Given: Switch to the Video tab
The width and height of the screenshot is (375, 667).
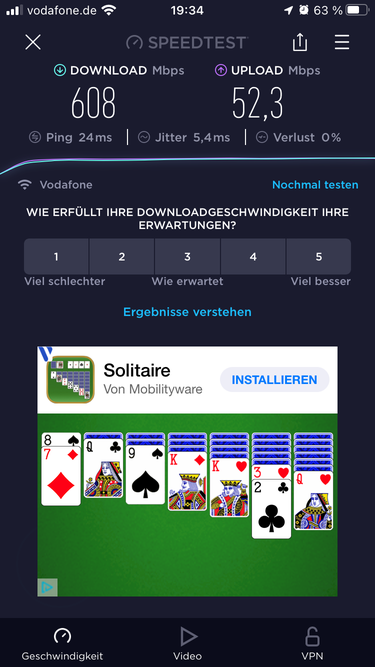Looking at the screenshot, I should (x=188, y=644).
